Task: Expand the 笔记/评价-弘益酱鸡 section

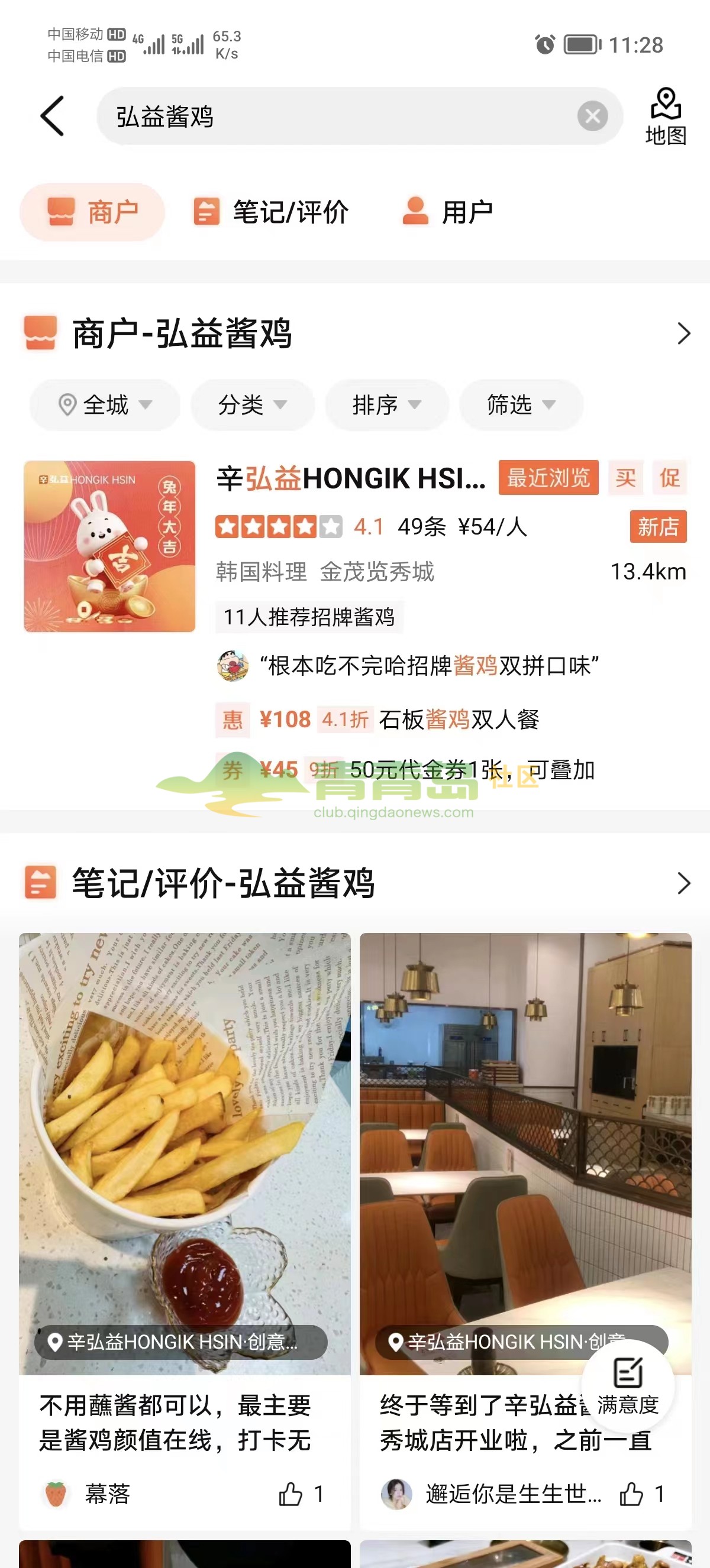Action: pos(683,883)
